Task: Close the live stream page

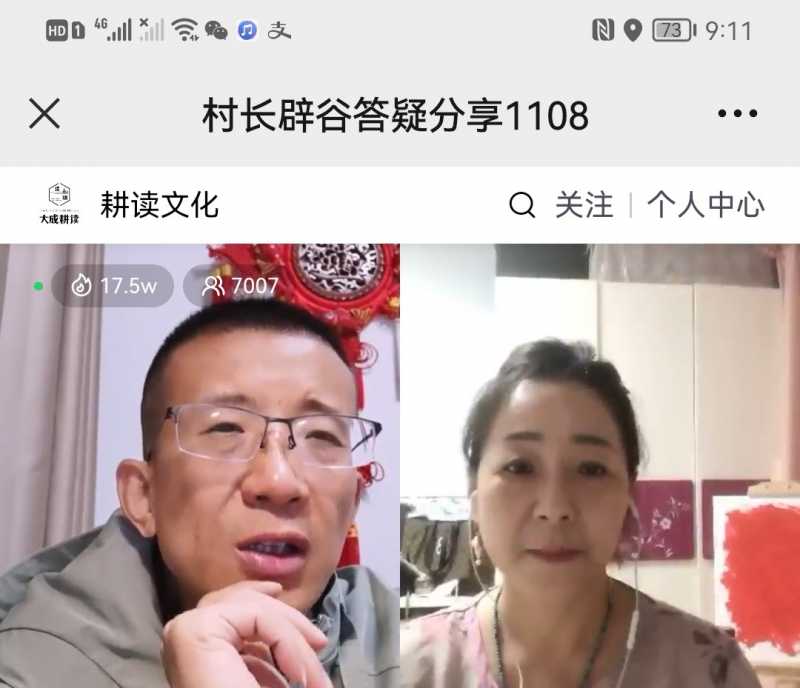Action: [45, 114]
